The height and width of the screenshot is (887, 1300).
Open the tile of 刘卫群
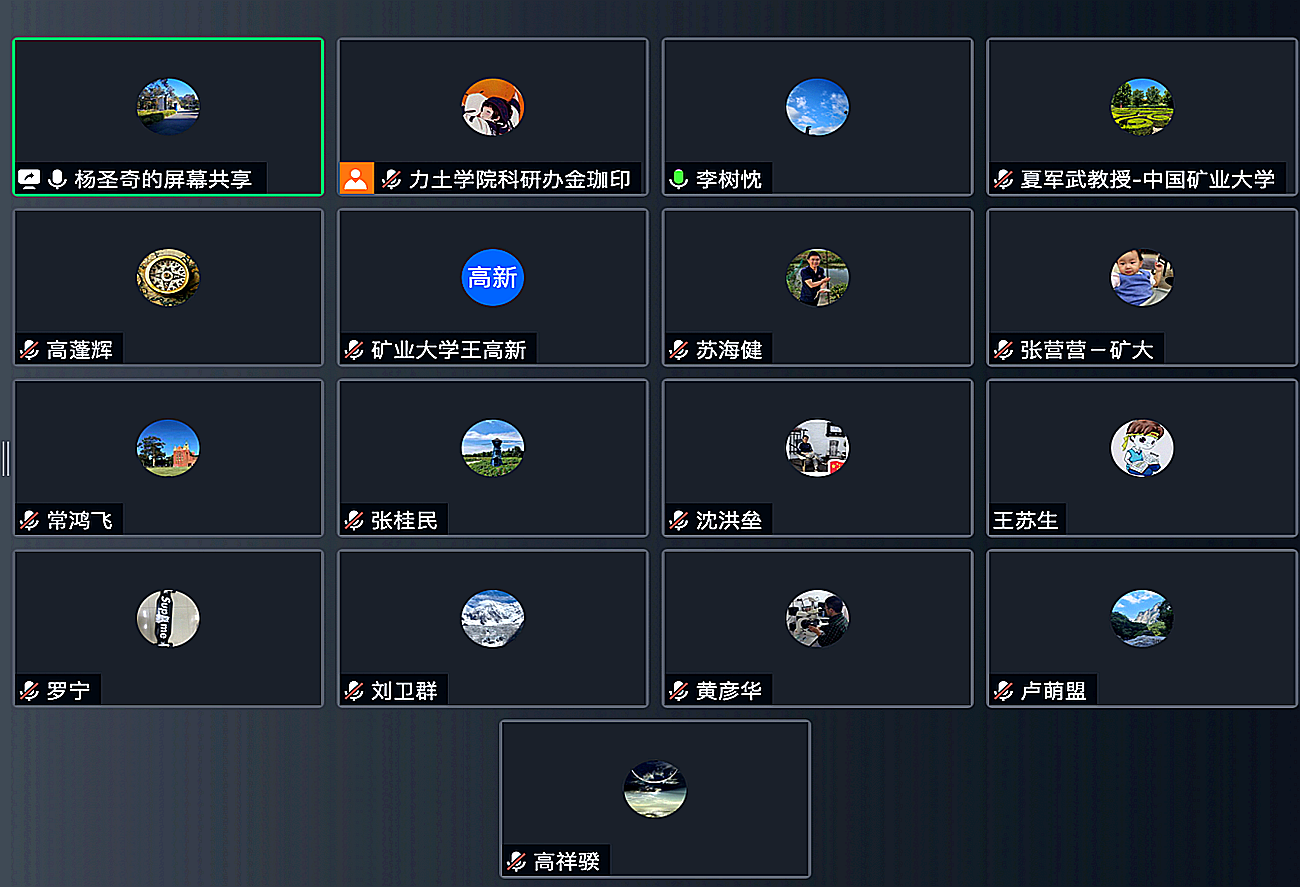click(x=493, y=628)
